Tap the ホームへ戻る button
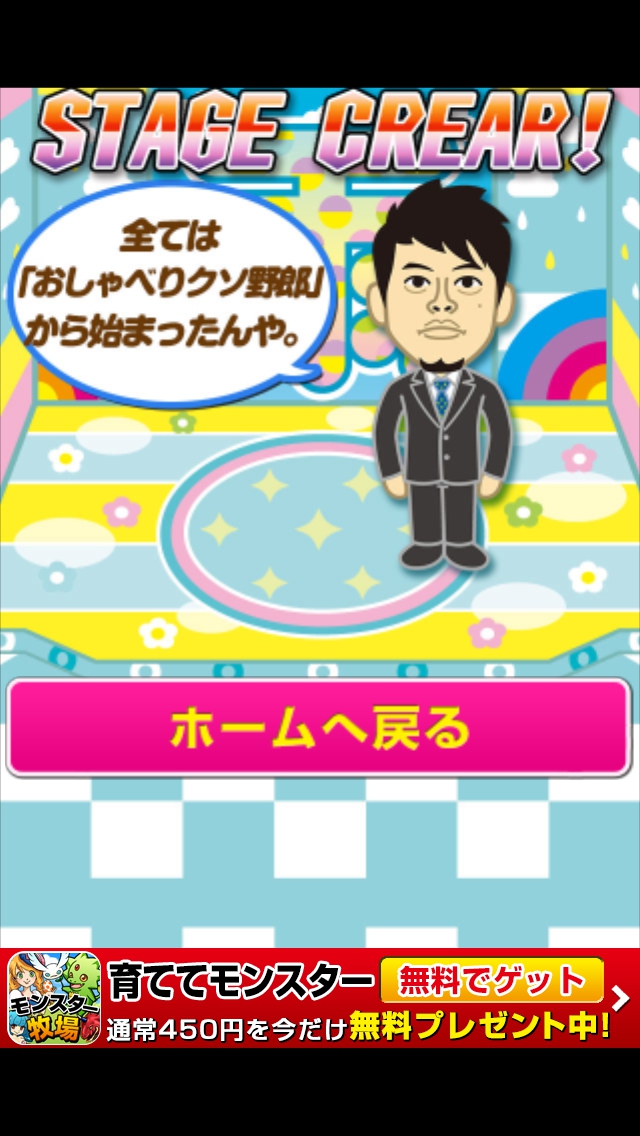Screen dimensions: 640x1136 tap(319, 728)
